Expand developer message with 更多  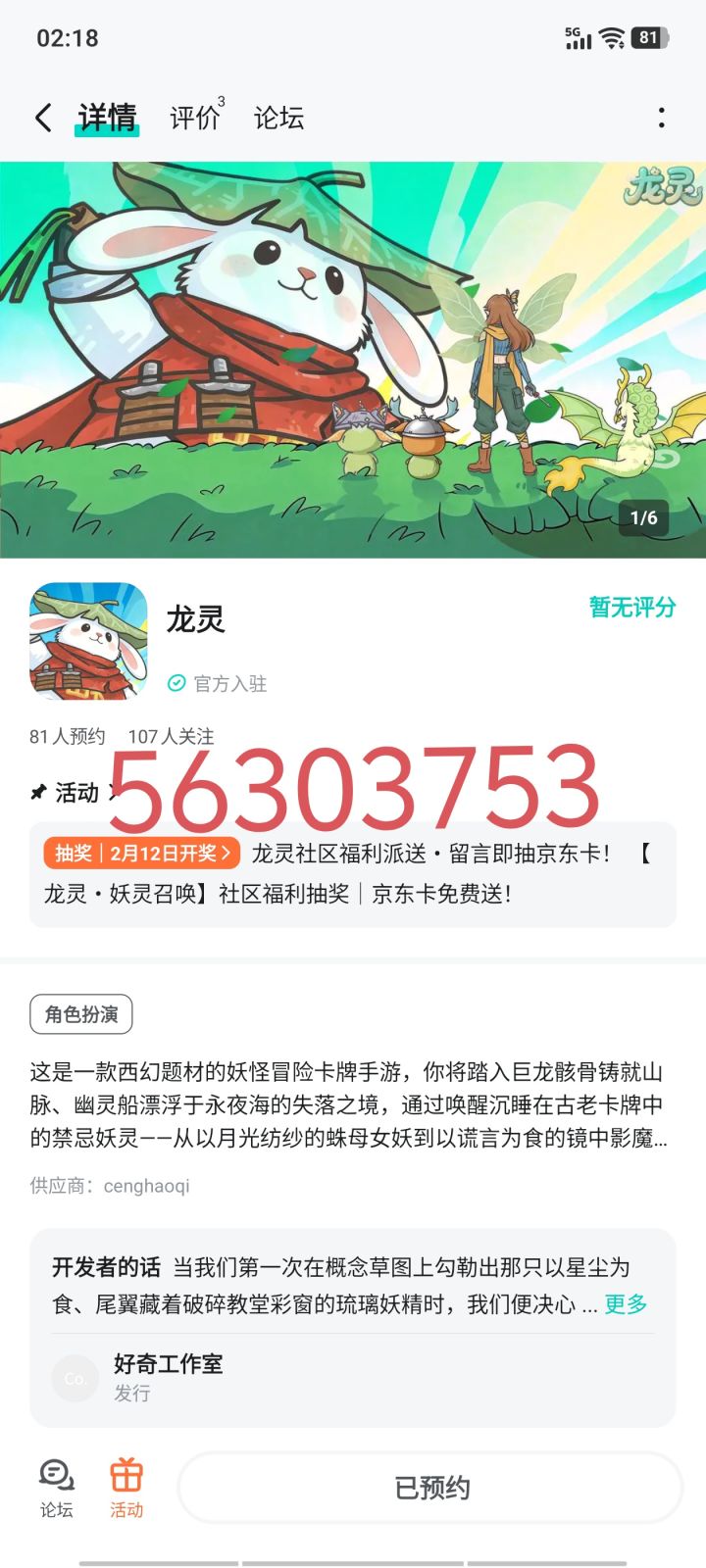[625, 1304]
